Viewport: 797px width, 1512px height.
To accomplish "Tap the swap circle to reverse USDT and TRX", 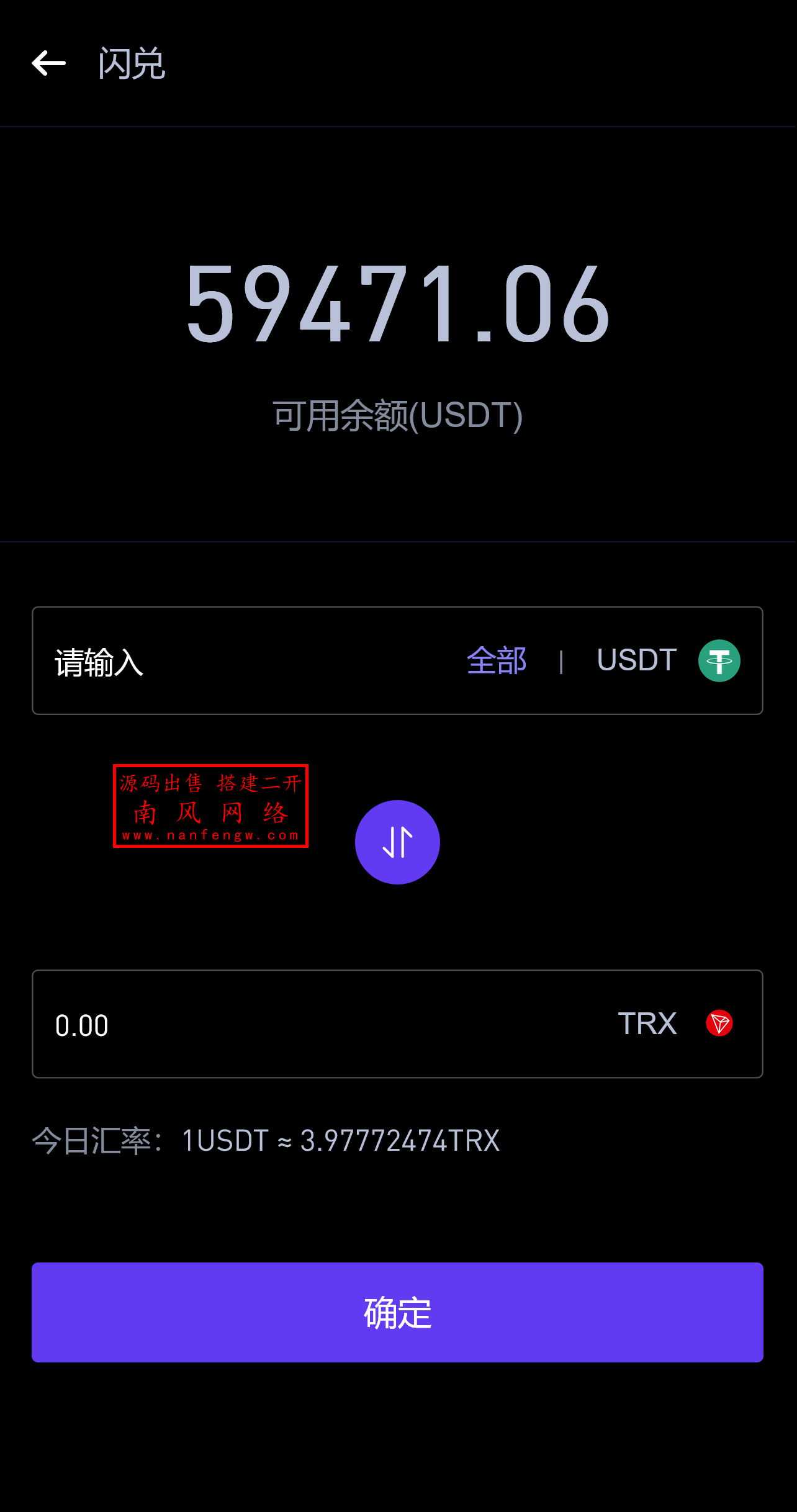I will [398, 842].
